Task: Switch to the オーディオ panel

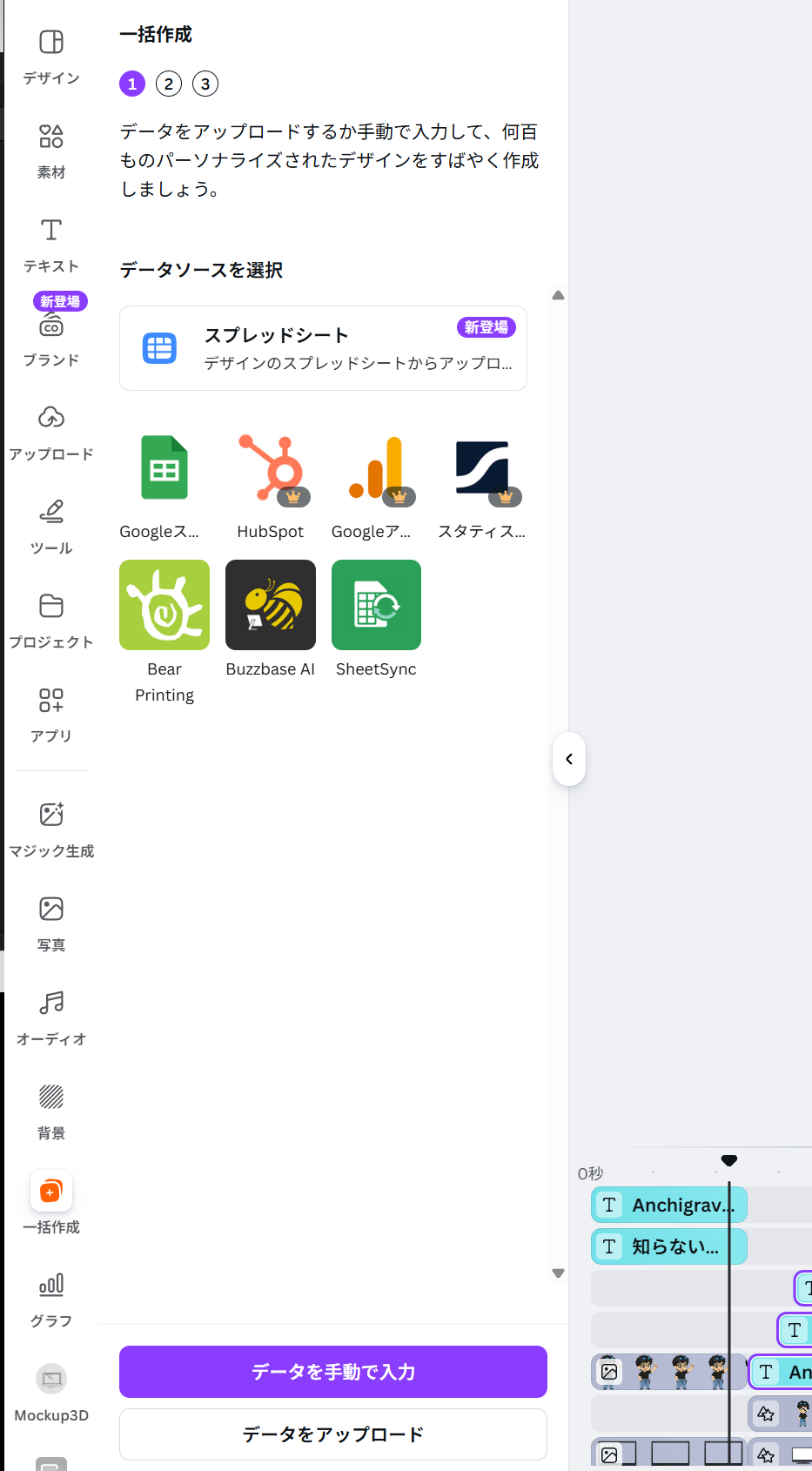Action: click(51, 1017)
